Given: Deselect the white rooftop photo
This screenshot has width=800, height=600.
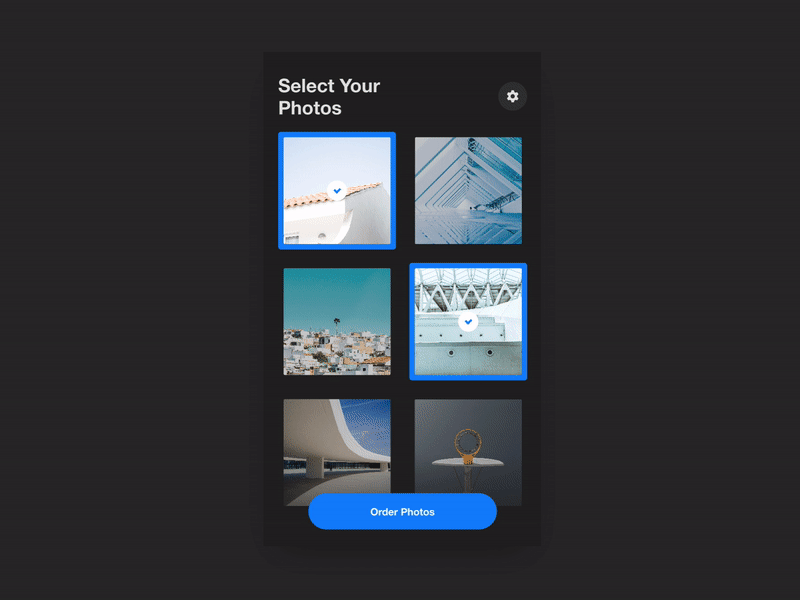Looking at the screenshot, I should click(x=337, y=190).
